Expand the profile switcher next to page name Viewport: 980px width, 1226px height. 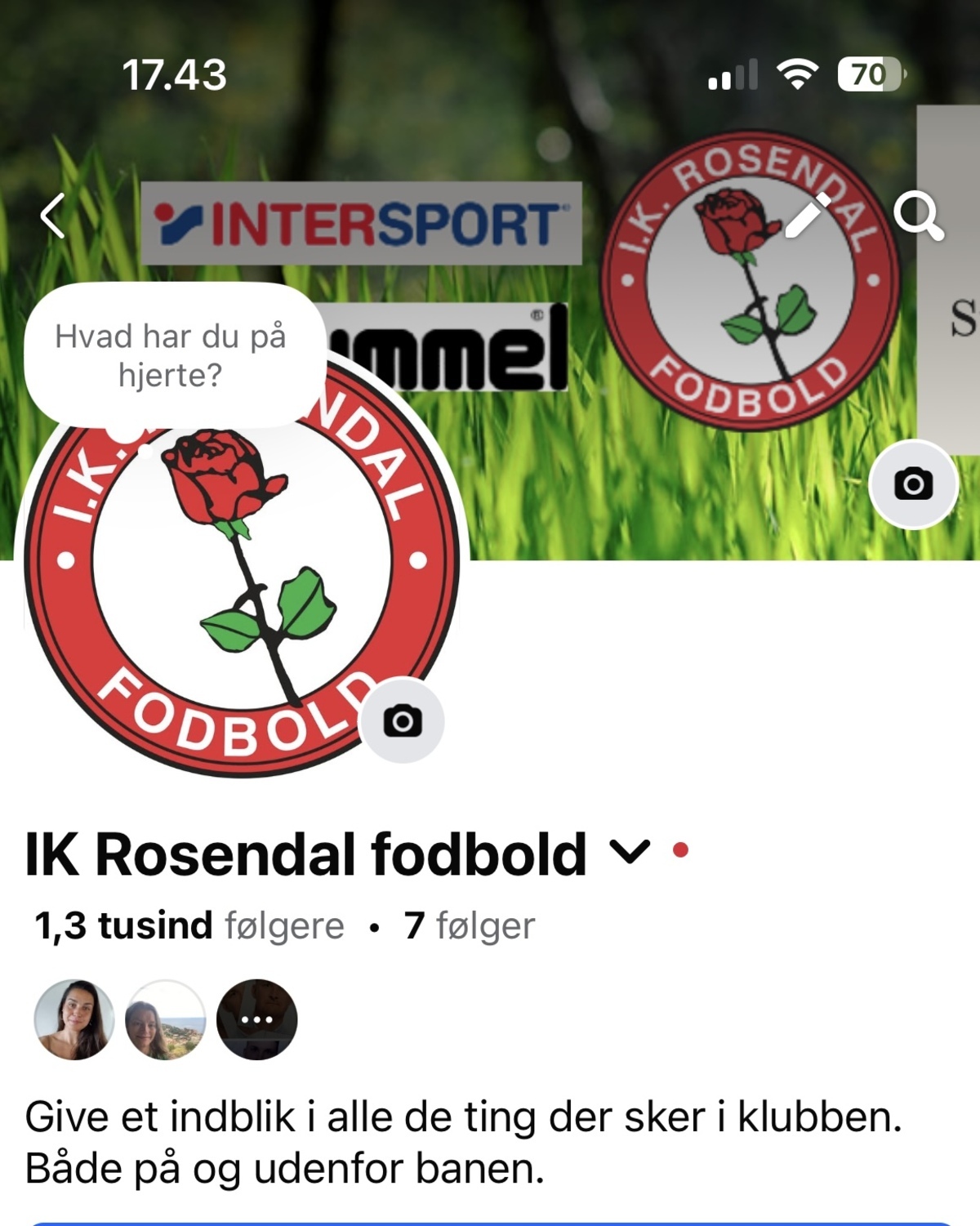click(x=630, y=852)
